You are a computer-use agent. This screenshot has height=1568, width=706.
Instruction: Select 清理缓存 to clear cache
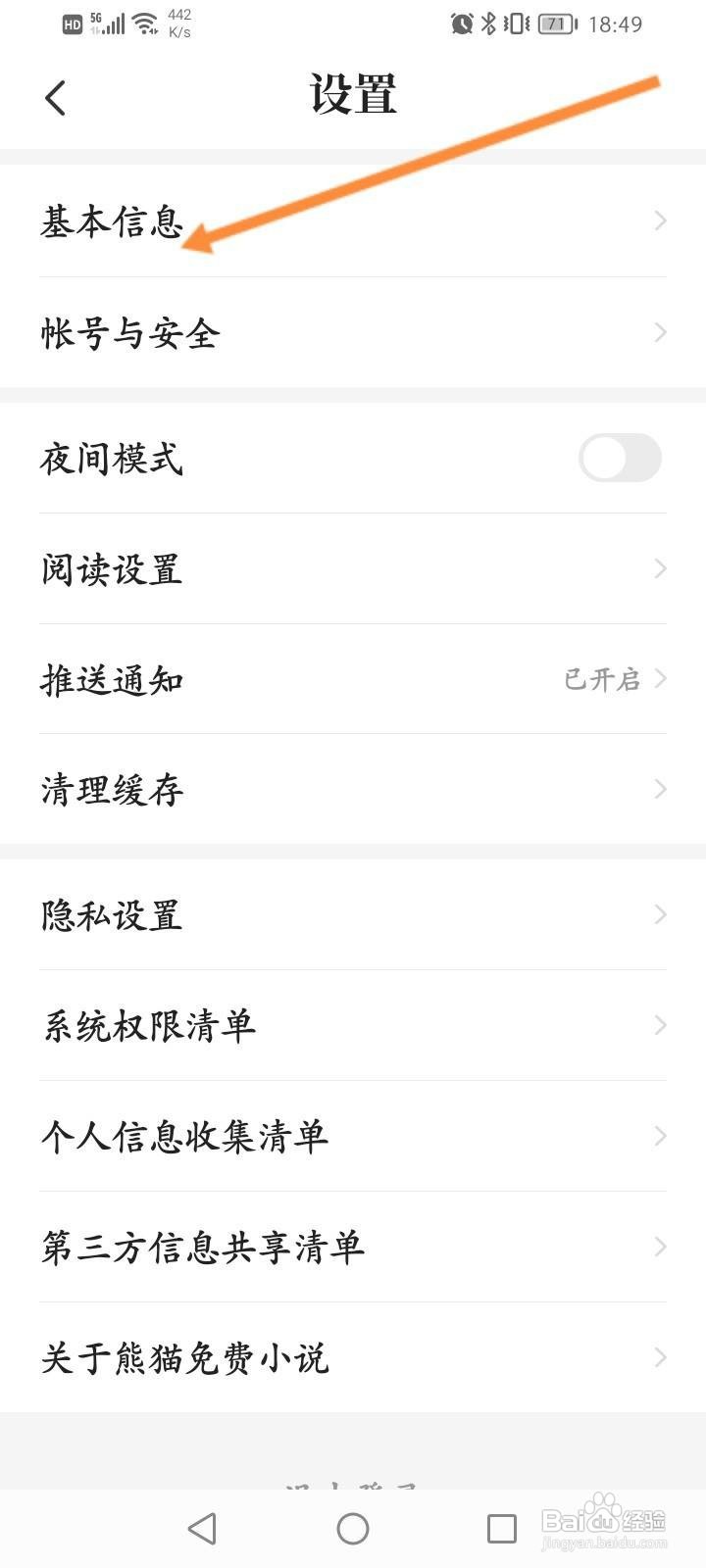pos(353,789)
